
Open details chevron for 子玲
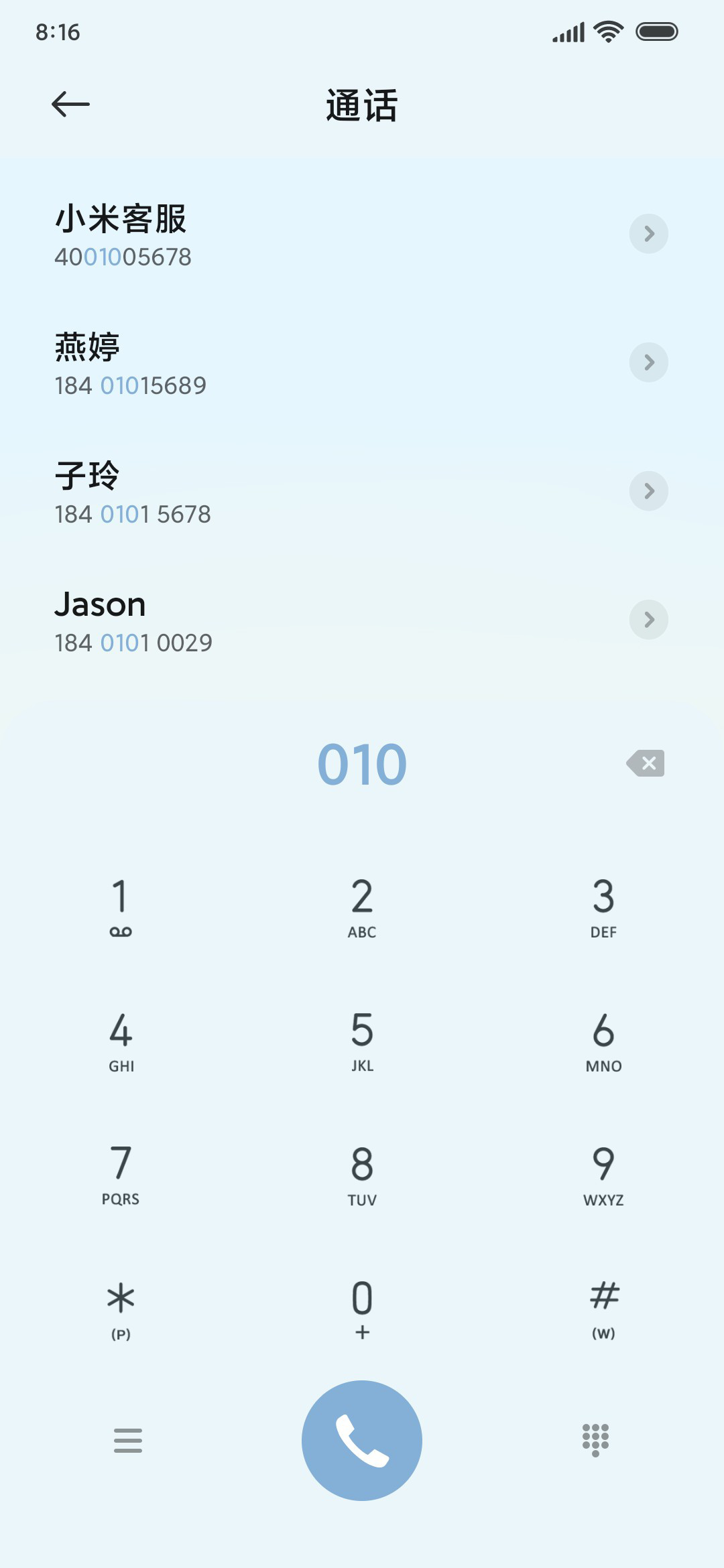tap(648, 491)
